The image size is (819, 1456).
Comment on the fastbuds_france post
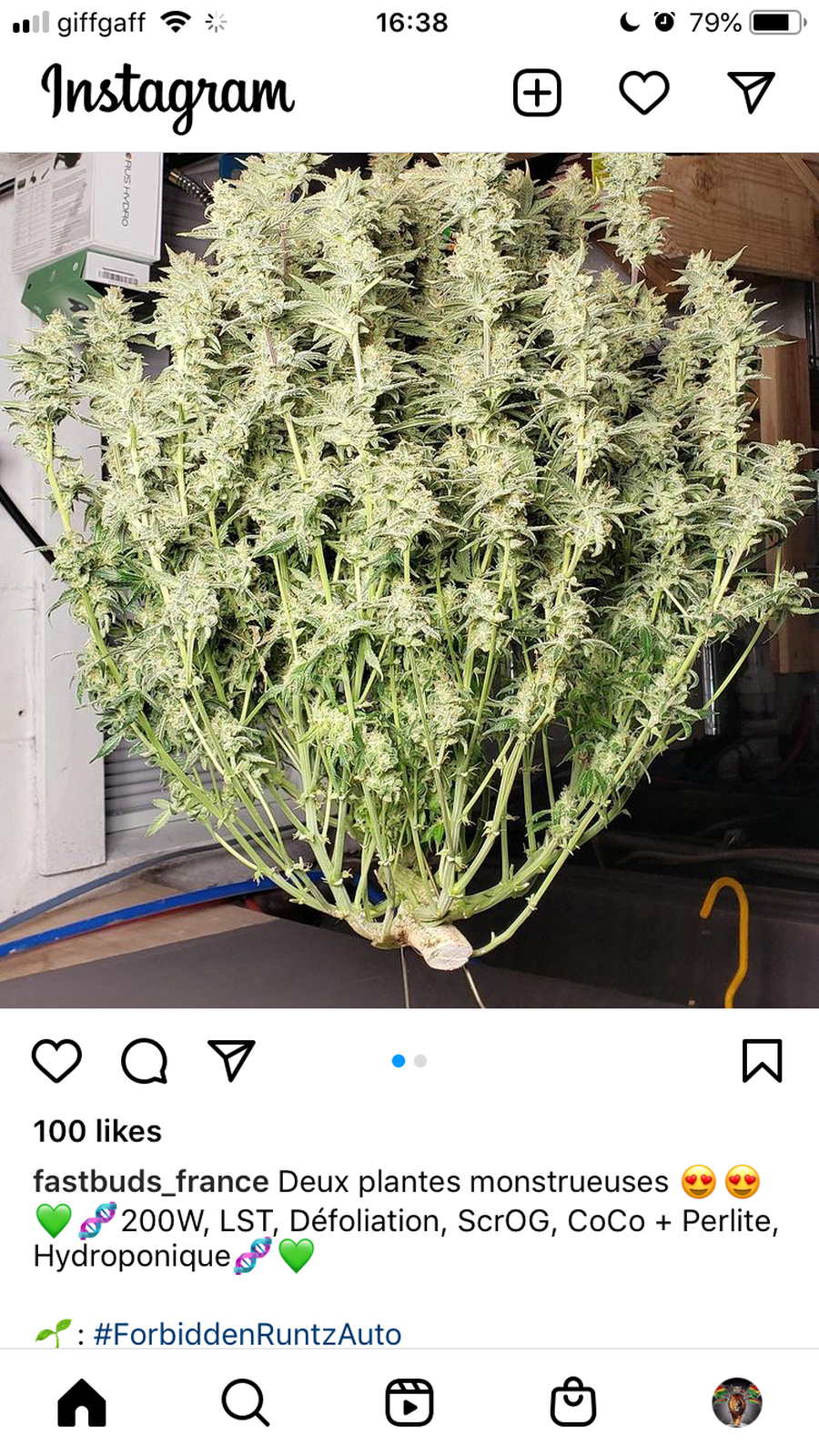(x=145, y=1060)
